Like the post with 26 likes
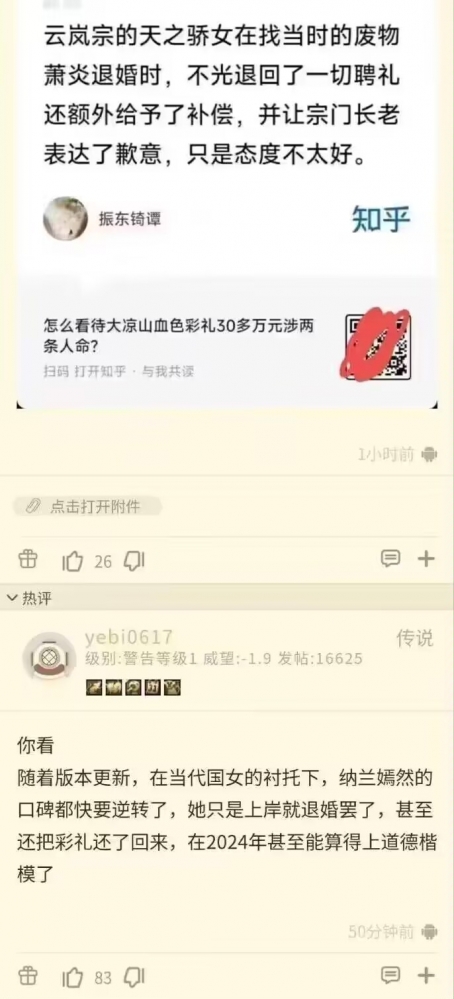Viewport: 454px width, 999px height. click(73, 561)
